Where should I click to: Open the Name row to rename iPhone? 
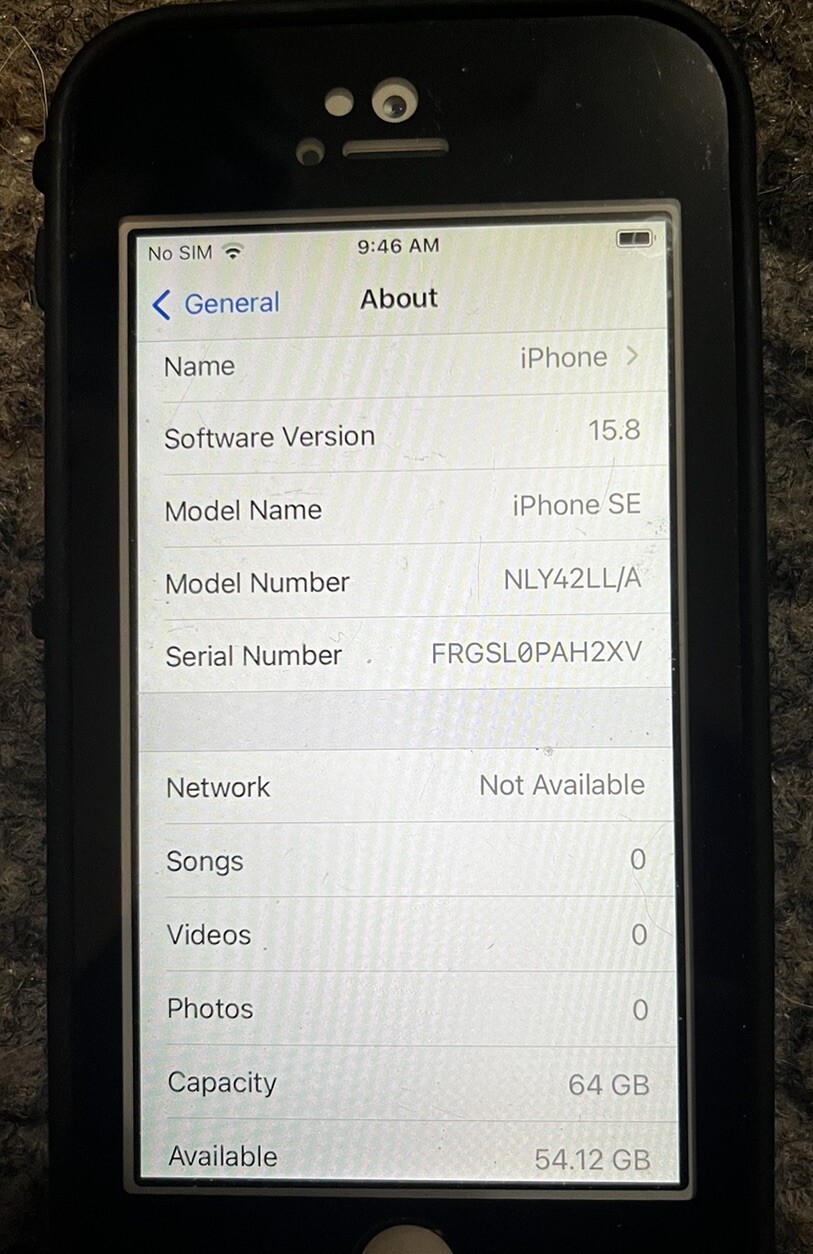coord(400,361)
